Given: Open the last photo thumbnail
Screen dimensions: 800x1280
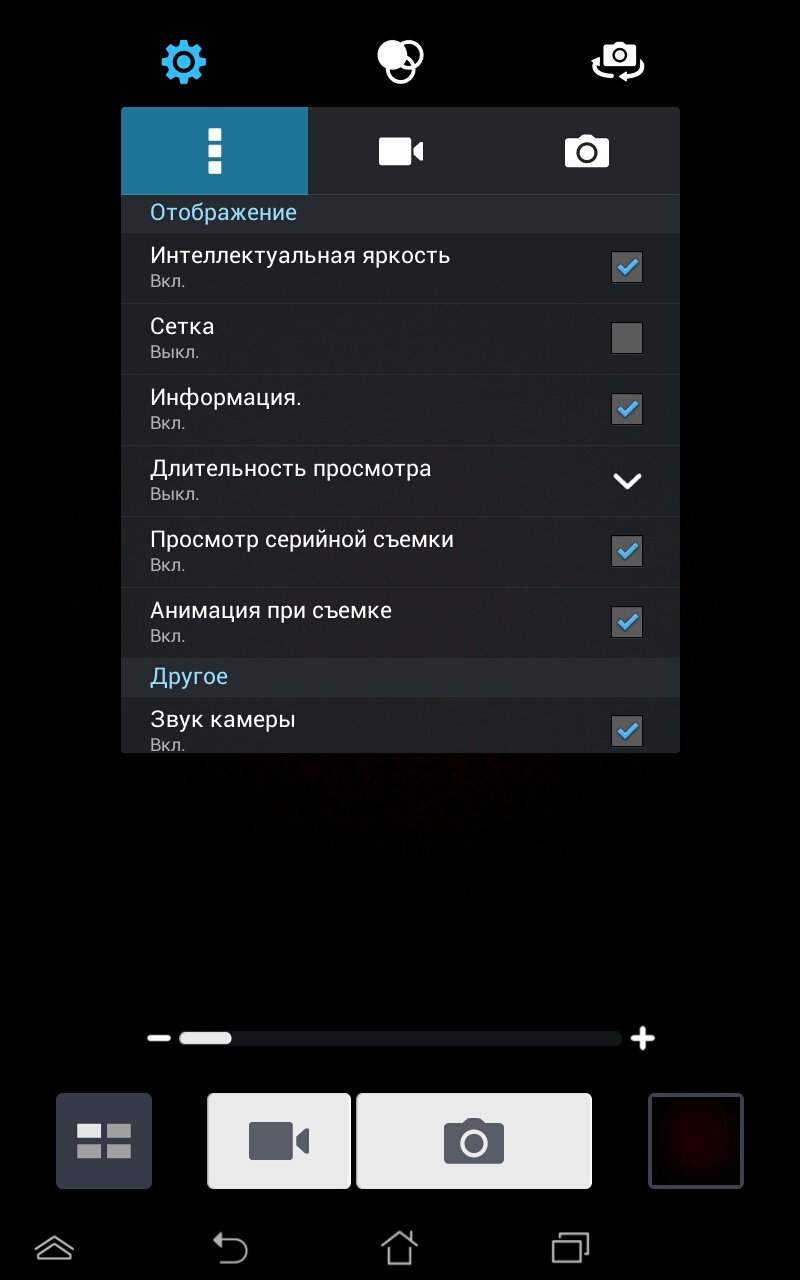Looking at the screenshot, I should (696, 1141).
